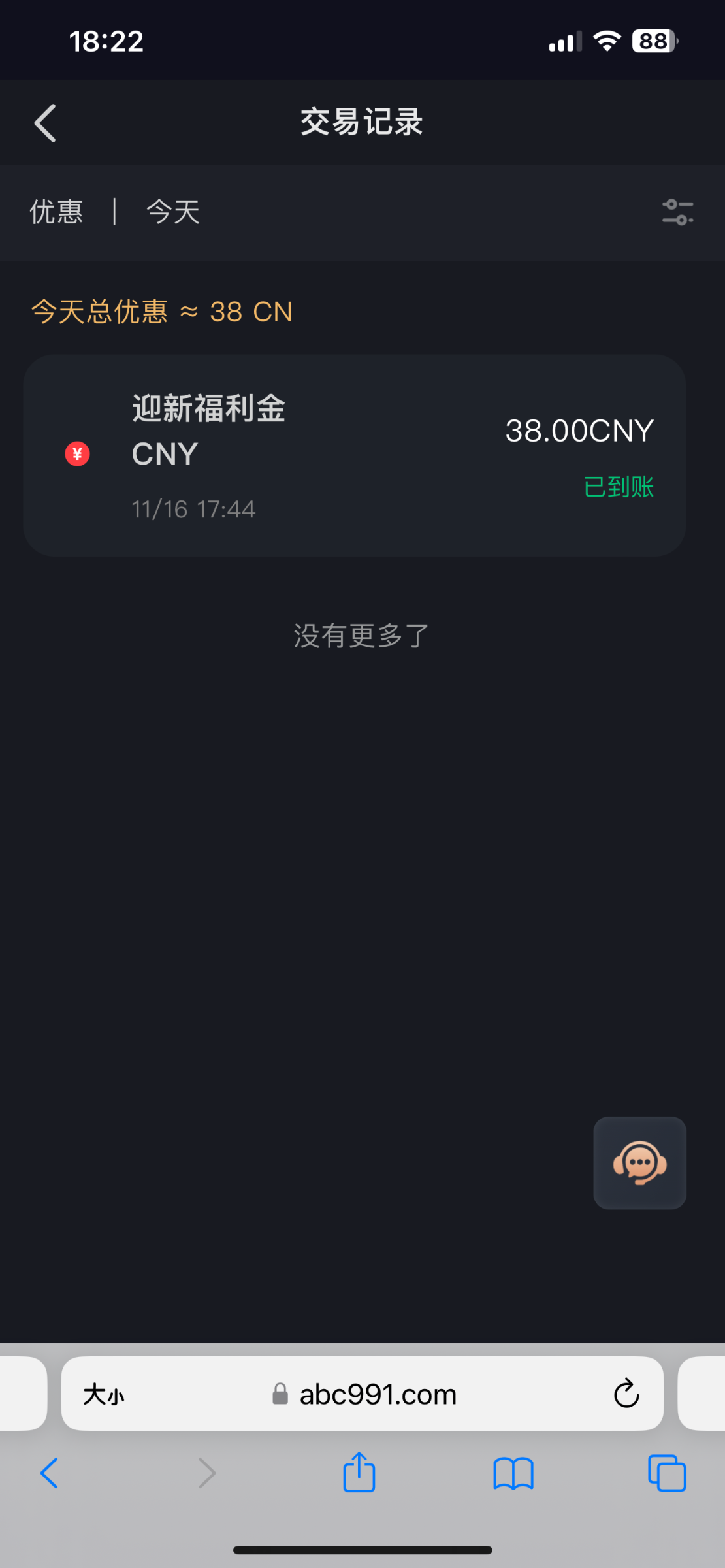Reload the abc991.com page
The width and height of the screenshot is (725, 1568).
click(x=626, y=1395)
